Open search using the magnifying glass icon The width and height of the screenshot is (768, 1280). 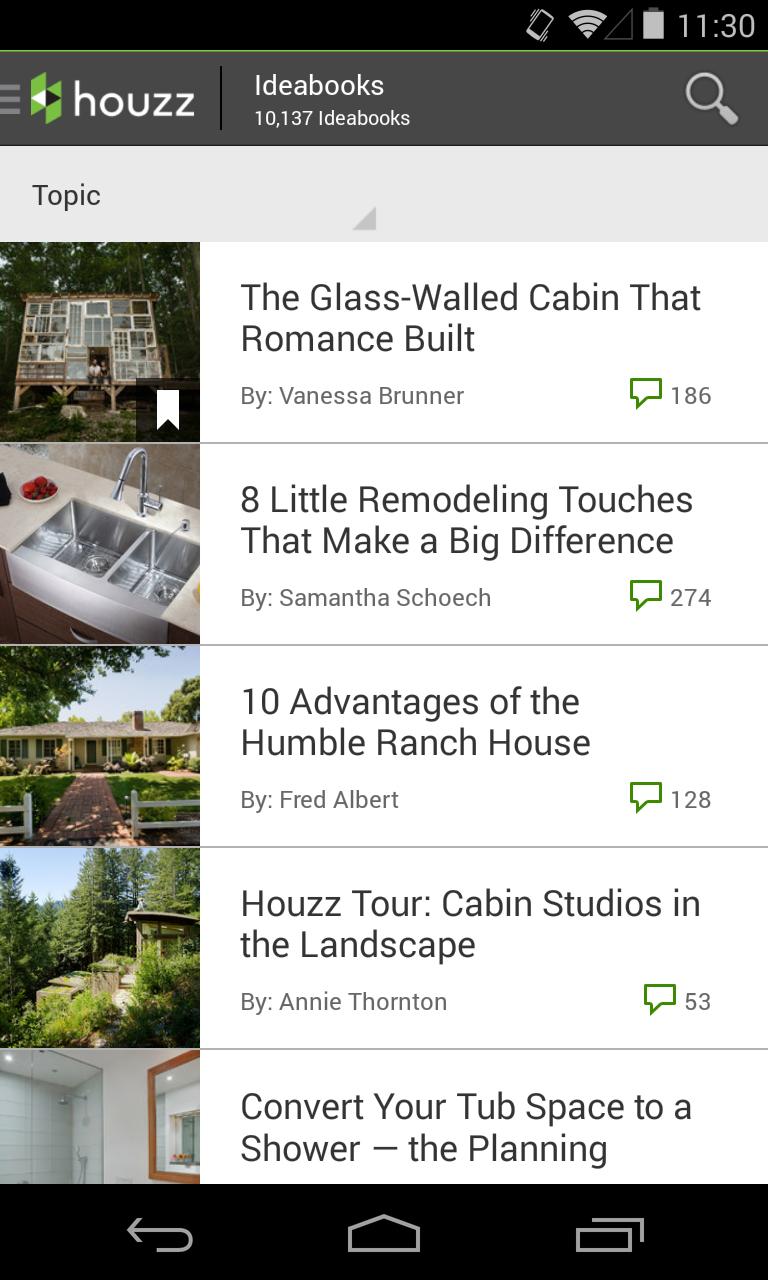pyautogui.click(x=711, y=99)
